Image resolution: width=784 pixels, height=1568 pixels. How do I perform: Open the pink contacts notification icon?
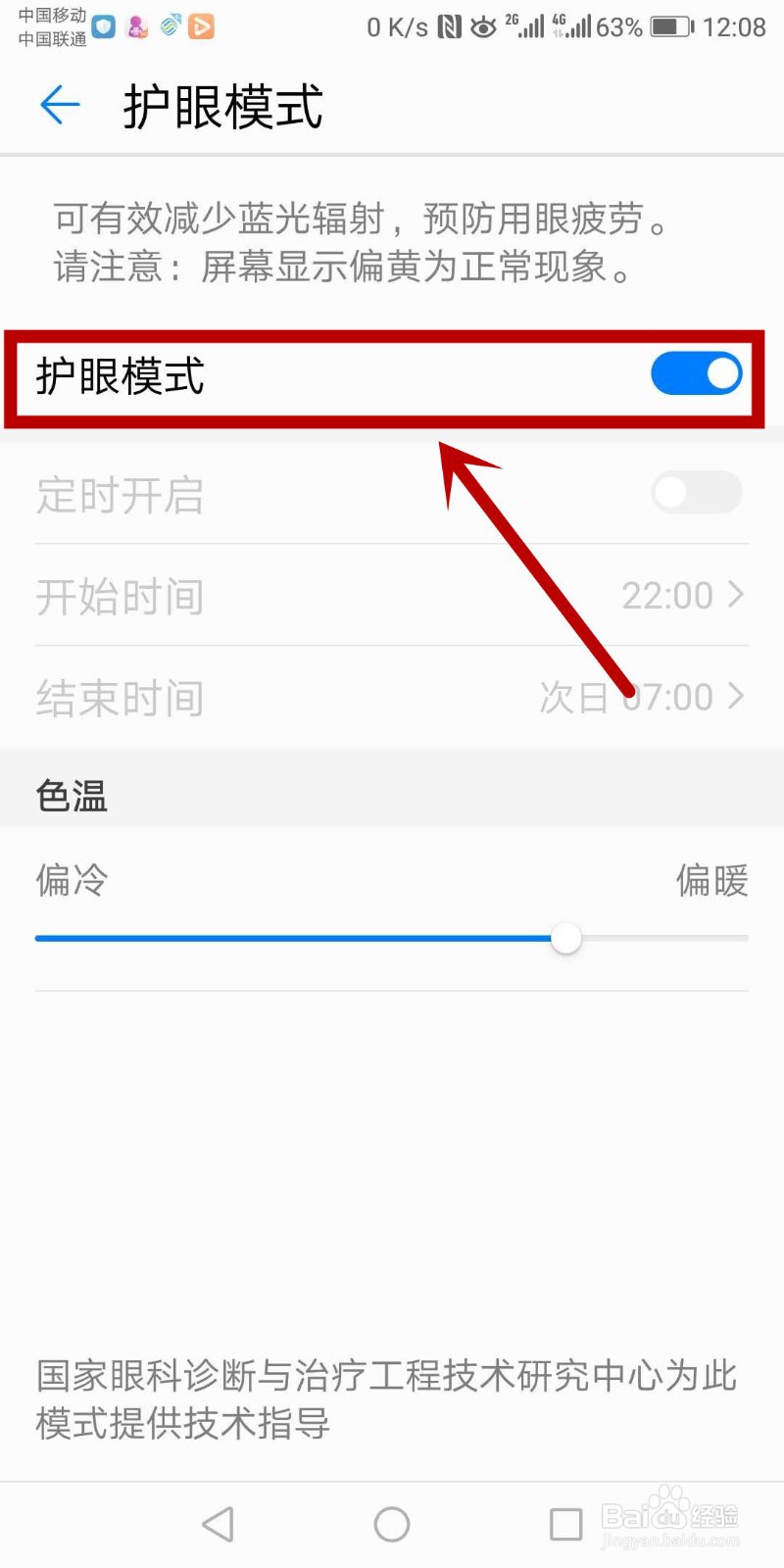[x=138, y=26]
